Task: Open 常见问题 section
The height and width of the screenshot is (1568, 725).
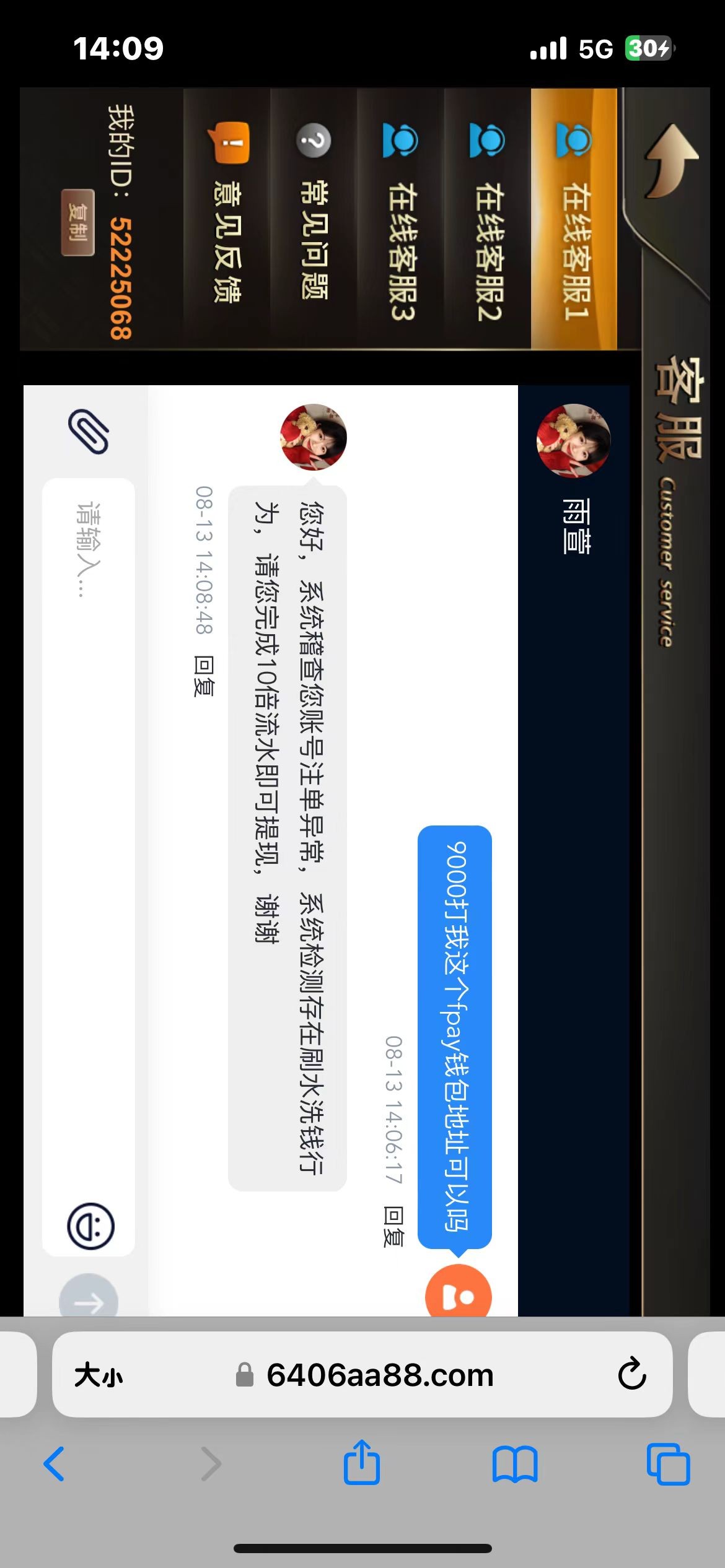Action: click(314, 219)
